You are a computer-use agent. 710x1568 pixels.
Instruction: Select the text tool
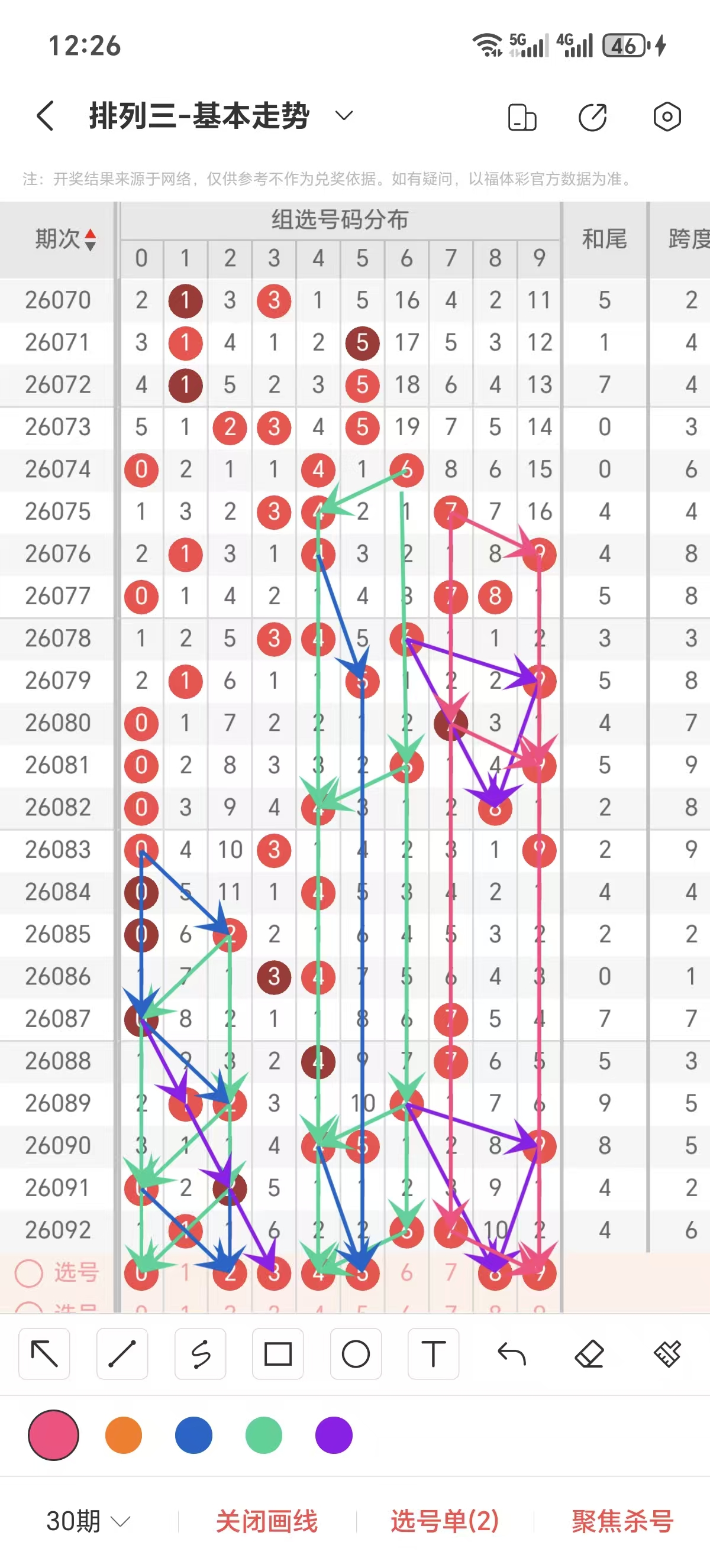434,1354
